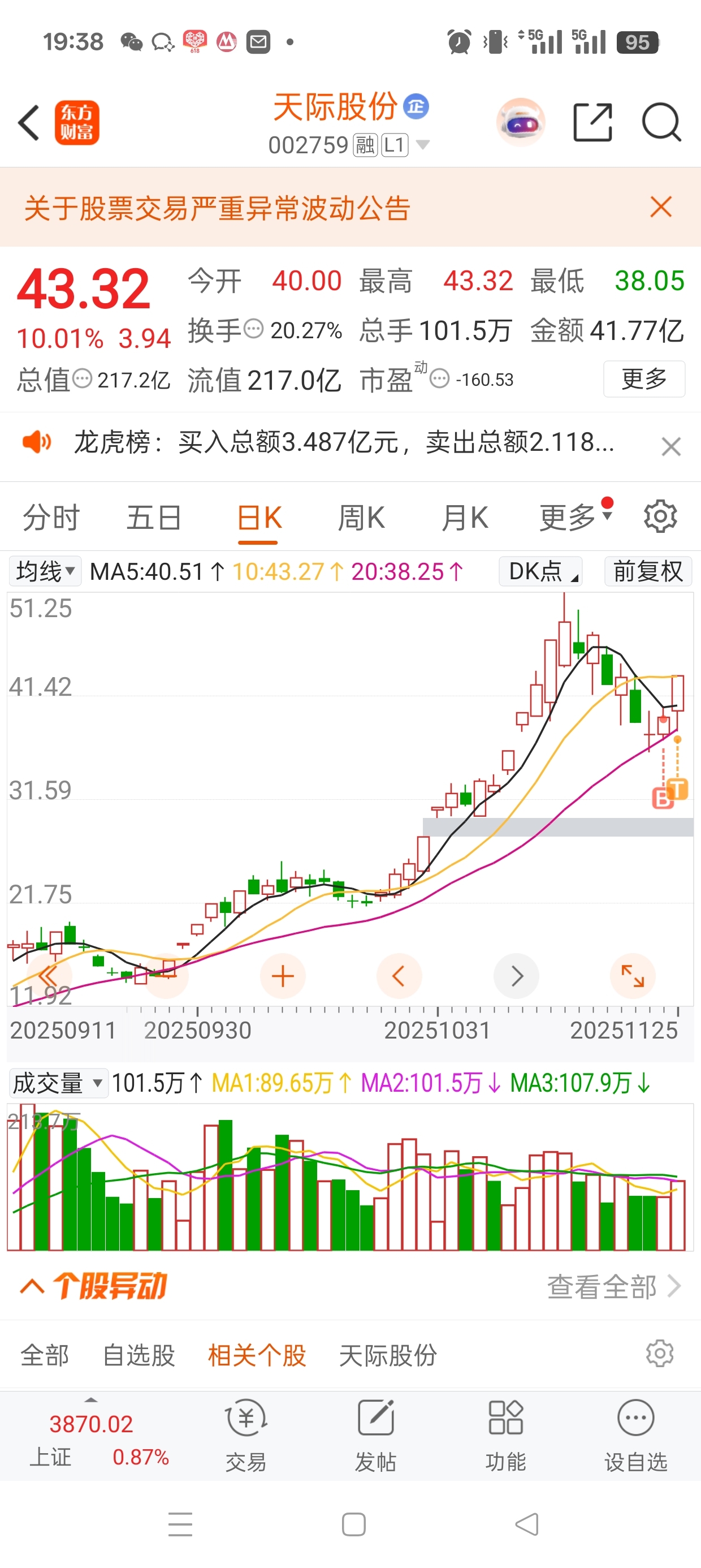
Task: Open the 交易 trade button
Action: (x=246, y=1434)
